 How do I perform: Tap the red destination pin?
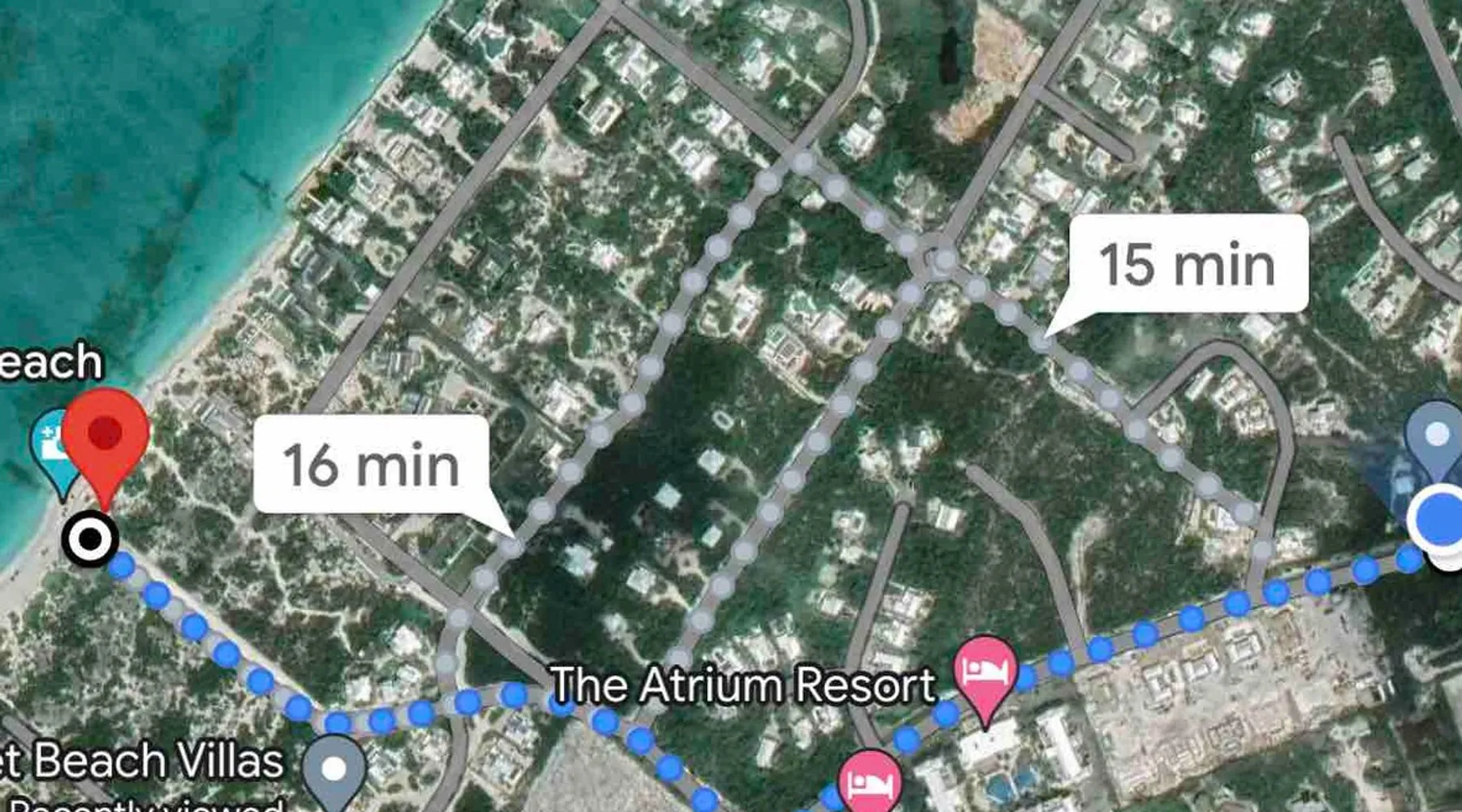point(106,434)
